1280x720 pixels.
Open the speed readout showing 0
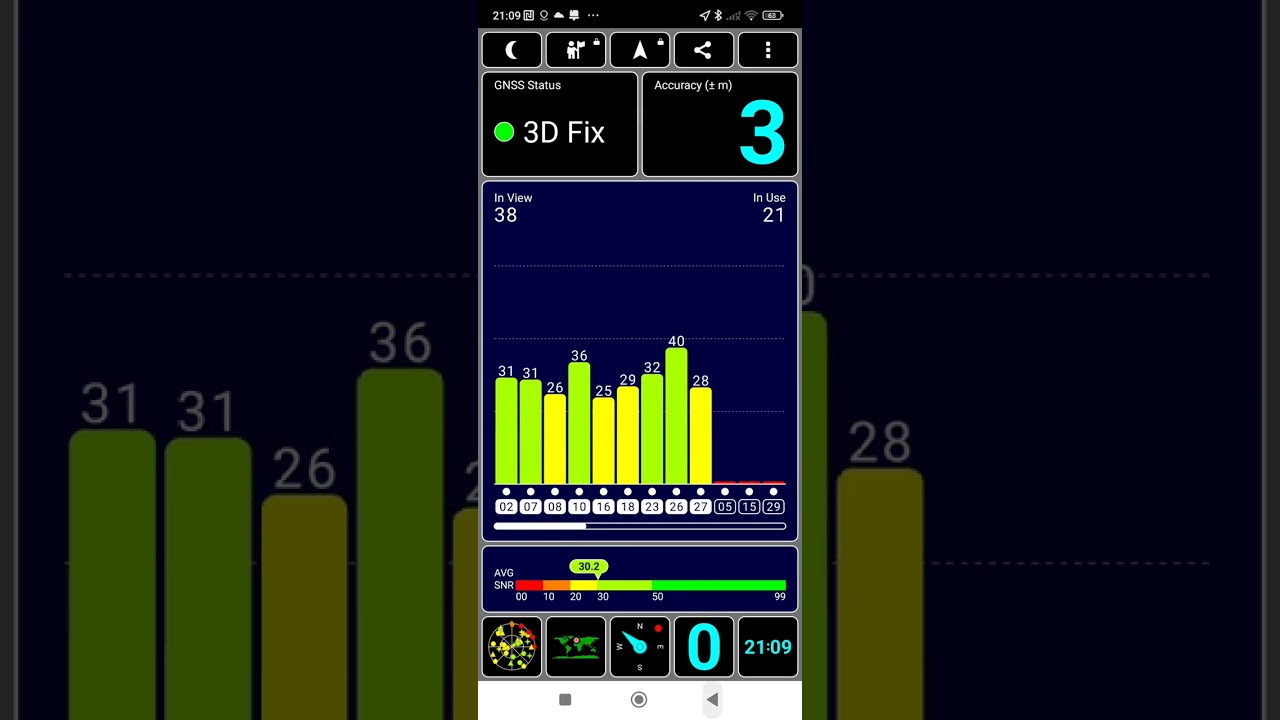[x=703, y=647]
